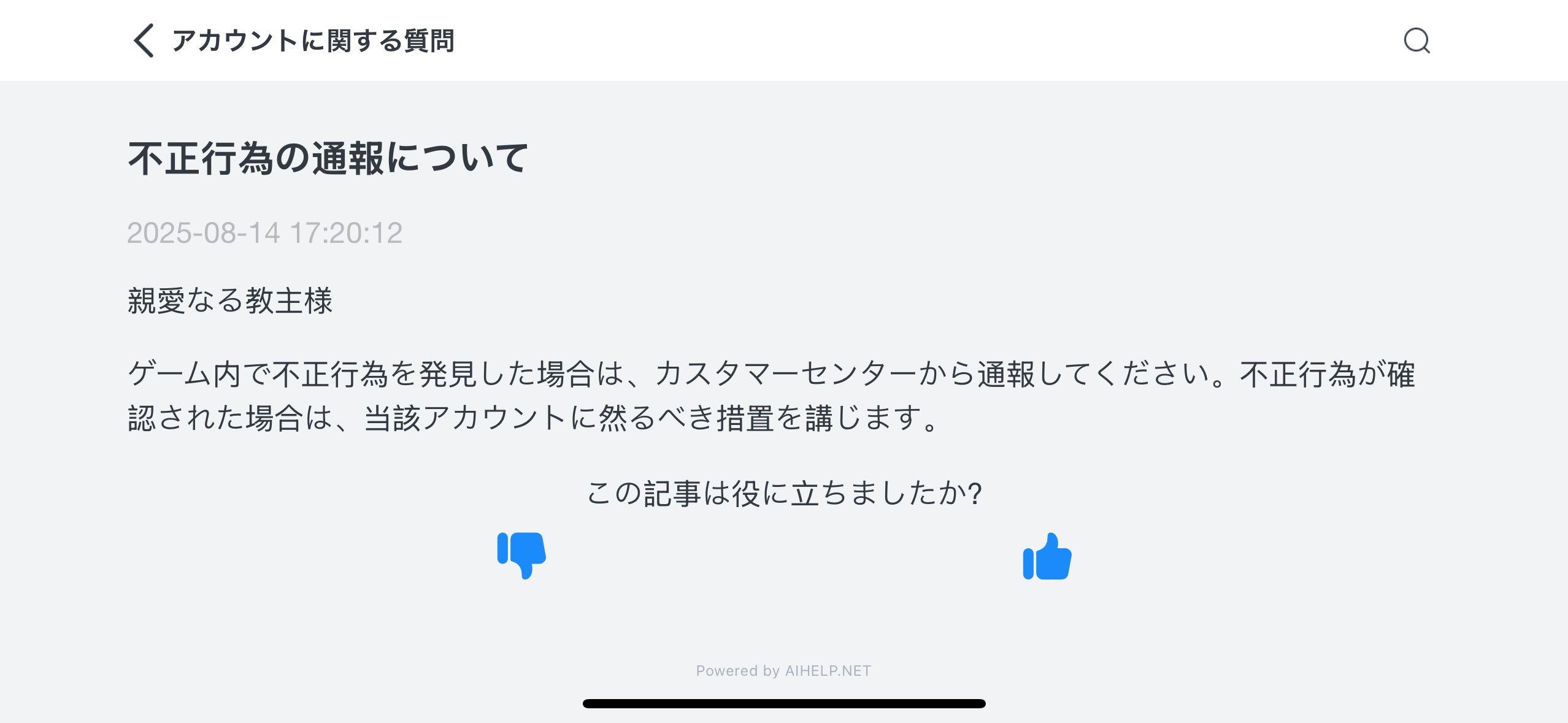Mark the article helpful with thumbs up
This screenshot has height=723, width=1568.
click(1047, 556)
